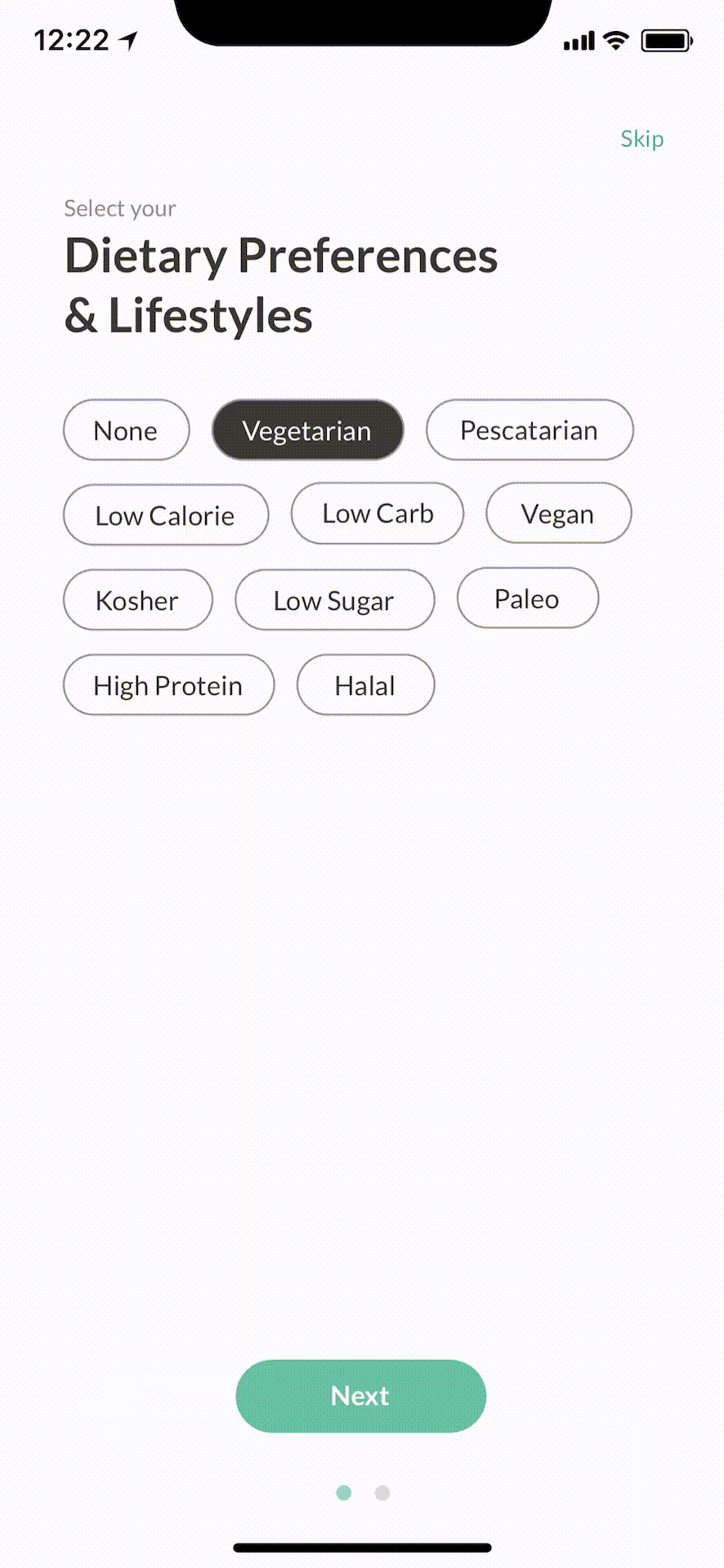
Task: Choose the Halal option
Action: [365, 684]
